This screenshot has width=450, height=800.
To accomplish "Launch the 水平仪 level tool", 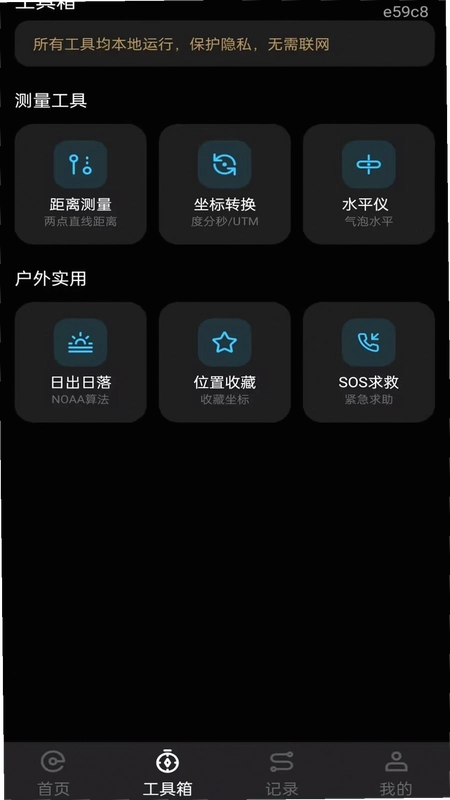I will 369,184.
